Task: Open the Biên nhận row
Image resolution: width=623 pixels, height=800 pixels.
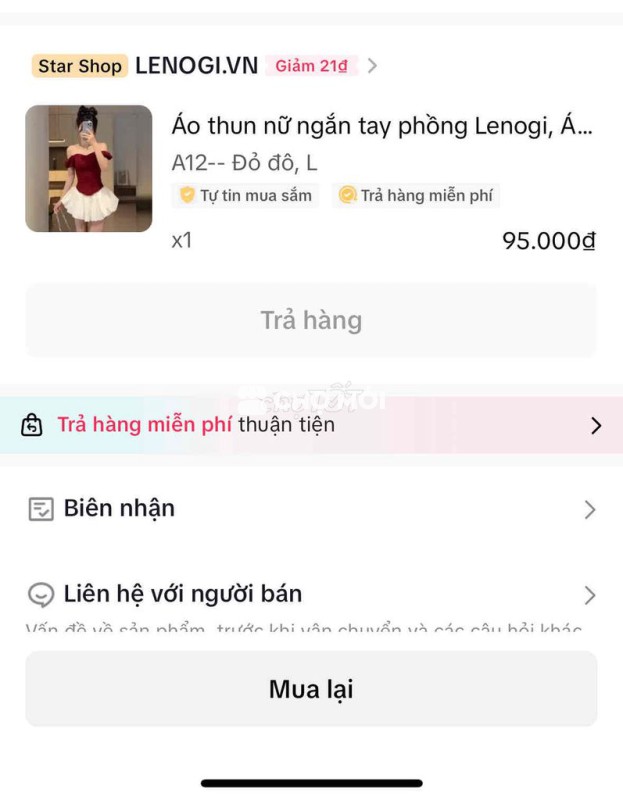Action: (311, 509)
